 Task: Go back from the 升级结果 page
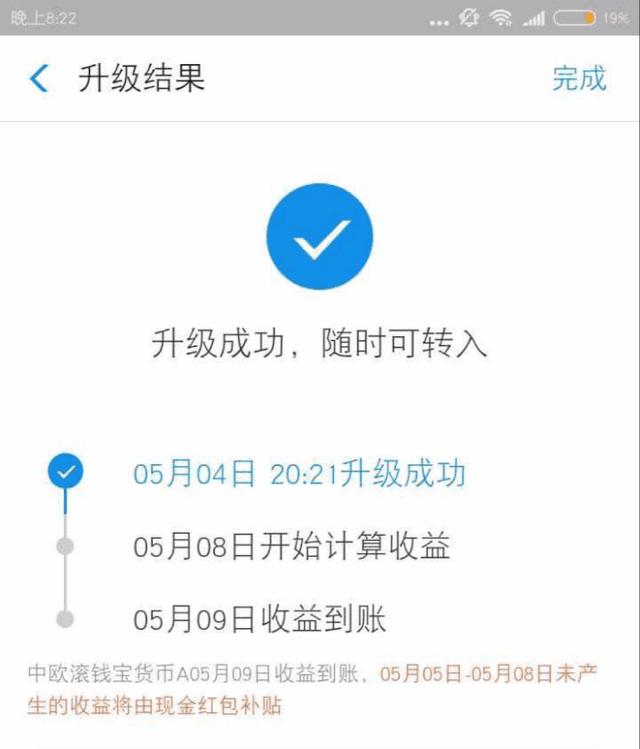point(39,78)
